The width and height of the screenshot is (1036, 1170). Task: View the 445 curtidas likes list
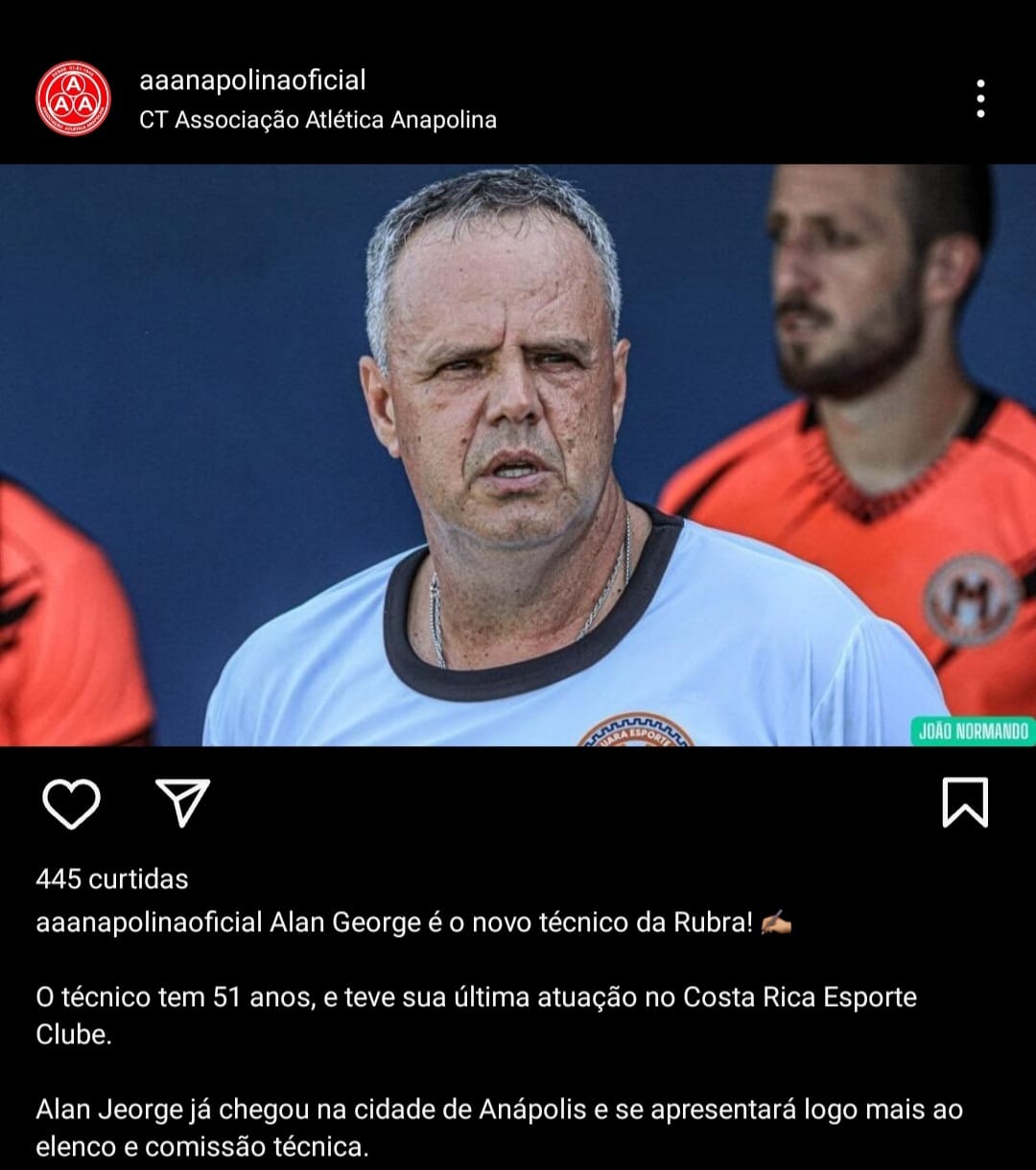tap(111, 878)
